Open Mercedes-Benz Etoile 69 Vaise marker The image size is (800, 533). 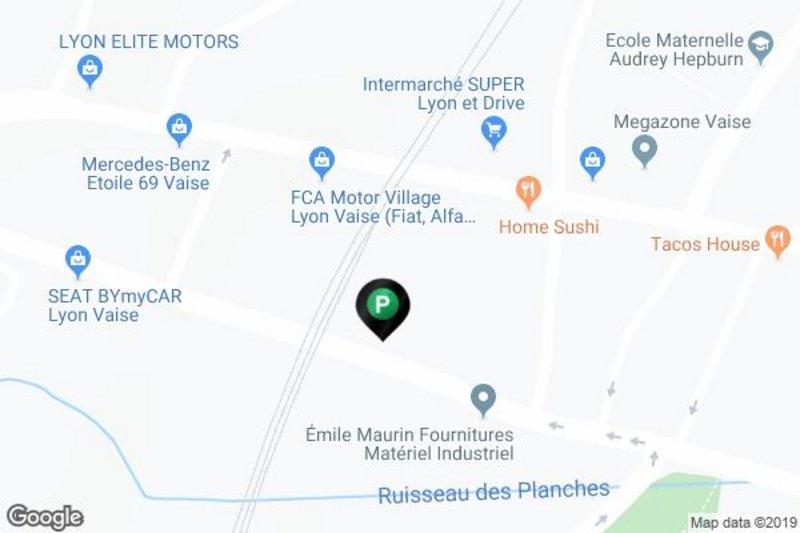pyautogui.click(x=180, y=127)
